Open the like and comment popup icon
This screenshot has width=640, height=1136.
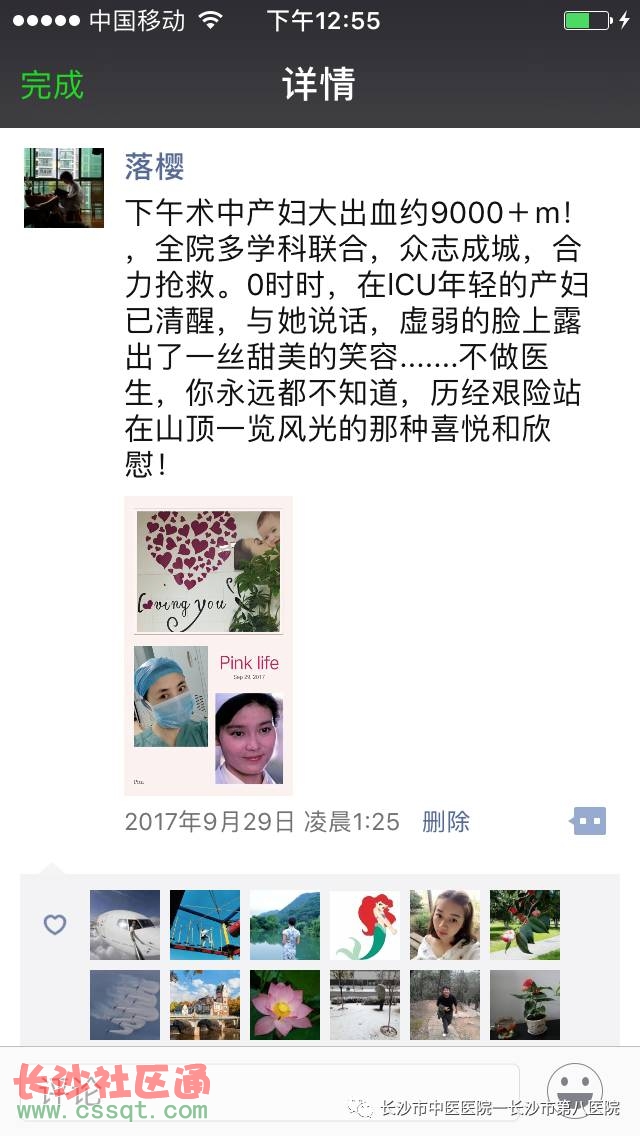(x=588, y=822)
